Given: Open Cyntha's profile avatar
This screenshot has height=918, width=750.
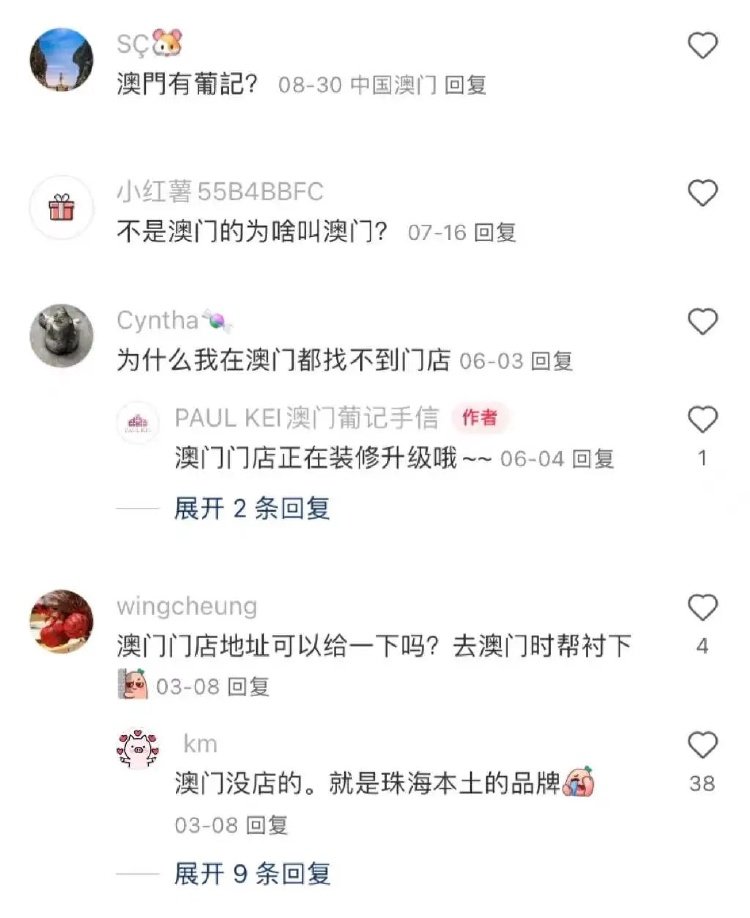Looking at the screenshot, I should (62, 335).
